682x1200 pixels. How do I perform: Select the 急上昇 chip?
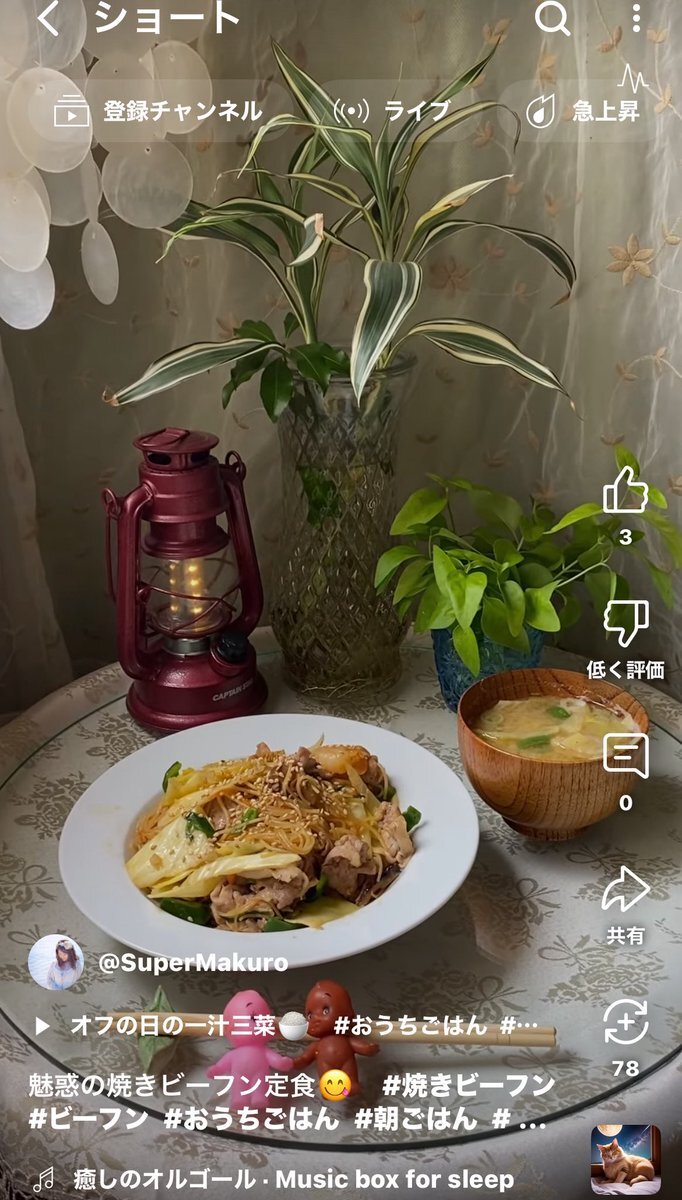coord(583,111)
